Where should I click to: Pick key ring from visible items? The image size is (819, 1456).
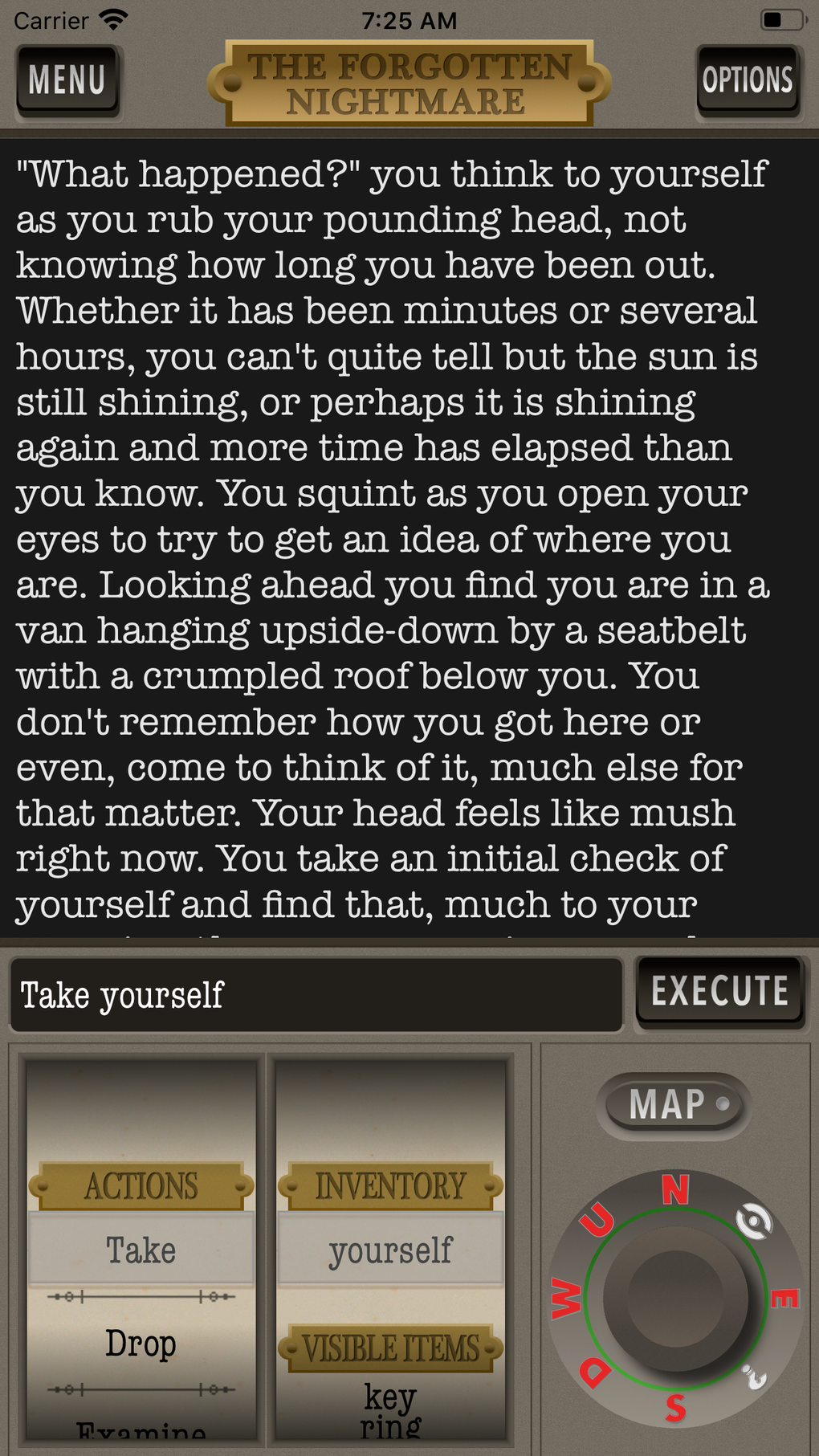click(390, 1409)
